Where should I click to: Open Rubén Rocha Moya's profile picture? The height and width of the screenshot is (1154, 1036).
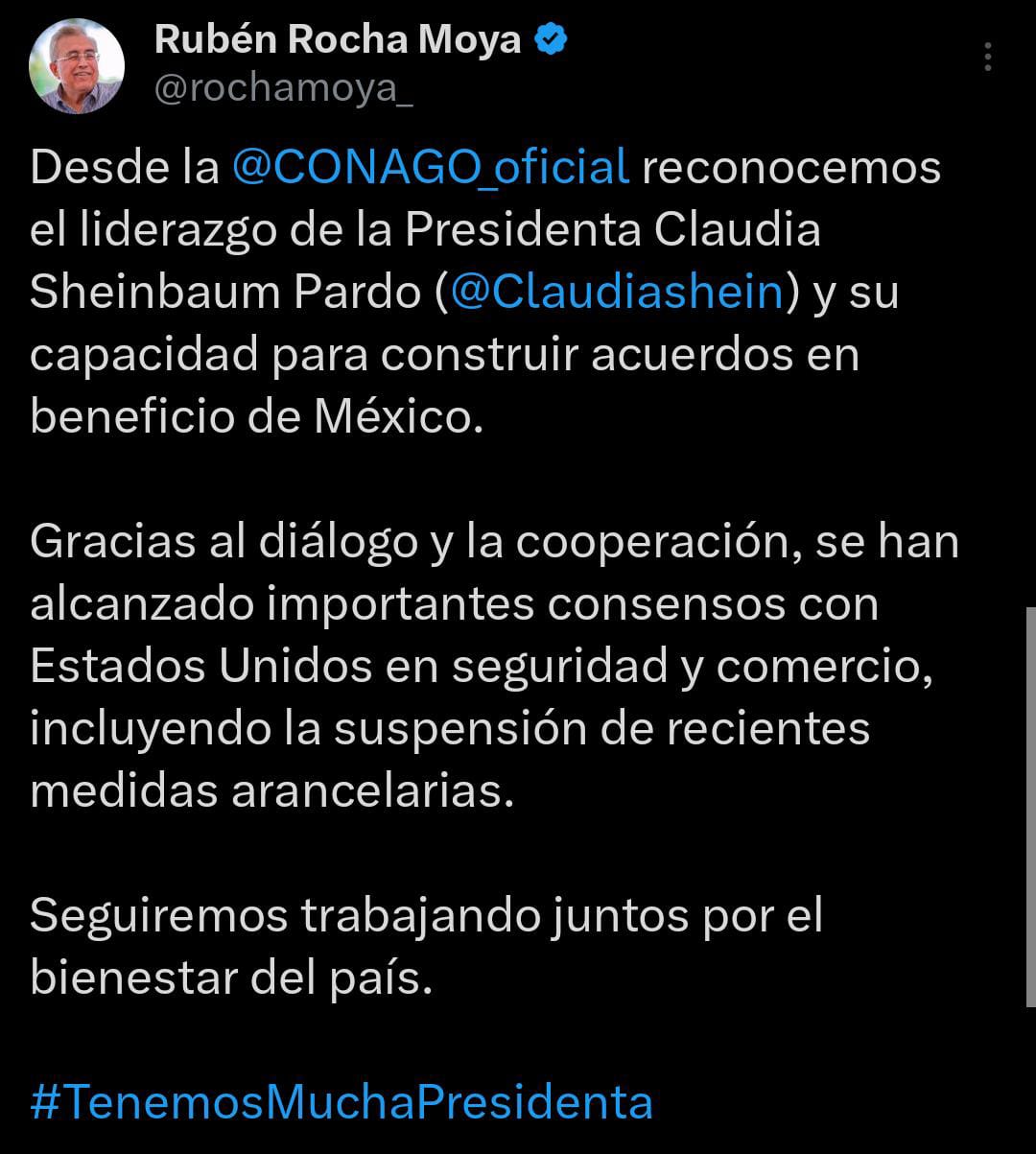pos(77,67)
